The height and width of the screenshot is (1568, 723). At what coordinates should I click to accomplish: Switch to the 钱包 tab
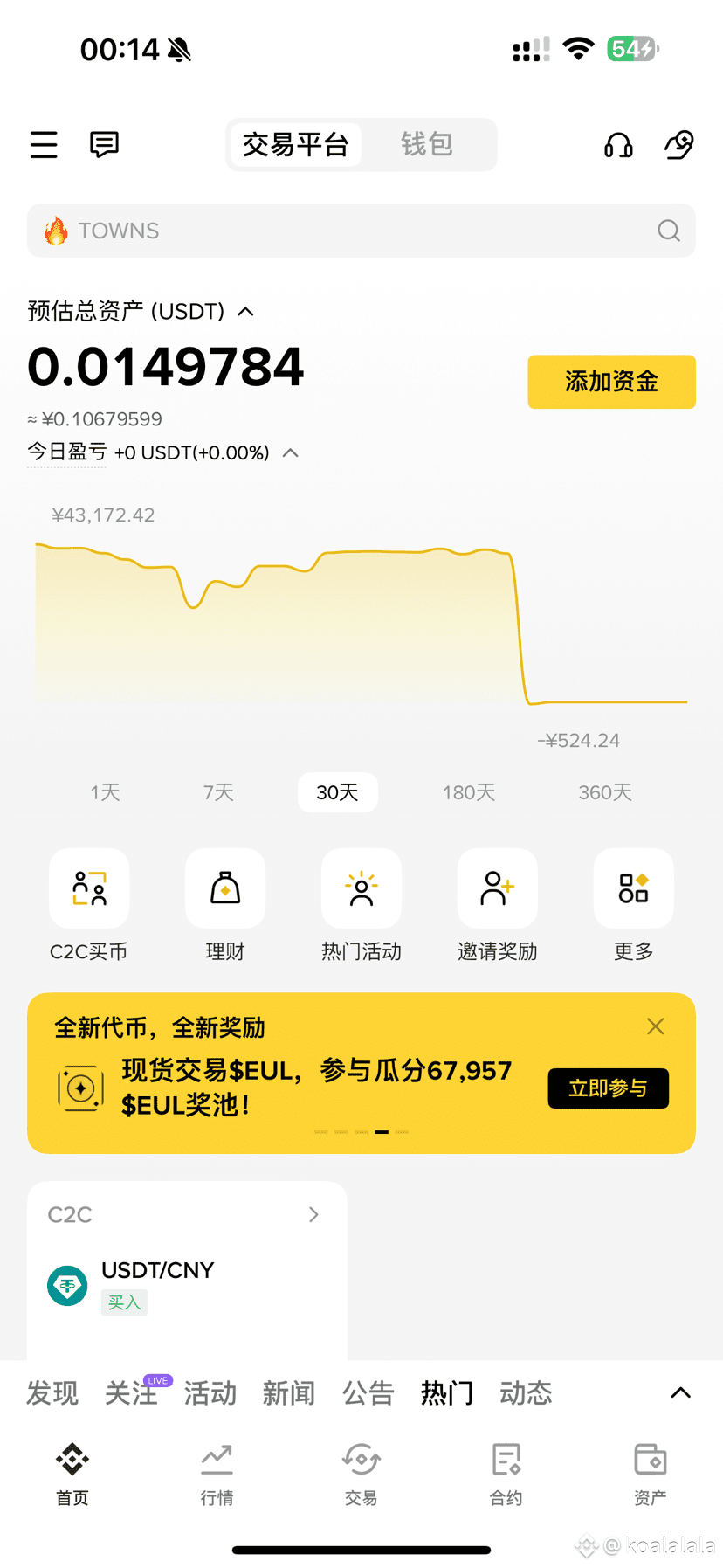pos(426,144)
